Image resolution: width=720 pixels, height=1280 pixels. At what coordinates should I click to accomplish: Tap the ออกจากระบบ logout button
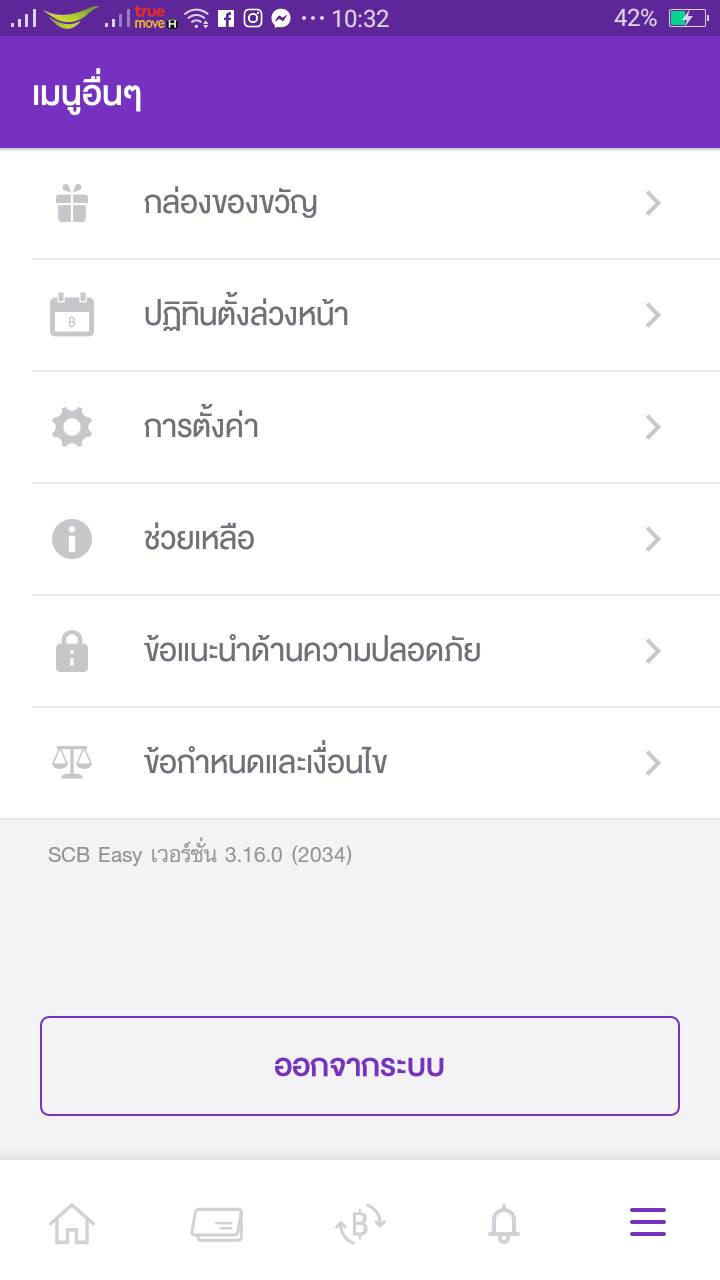tap(360, 1066)
